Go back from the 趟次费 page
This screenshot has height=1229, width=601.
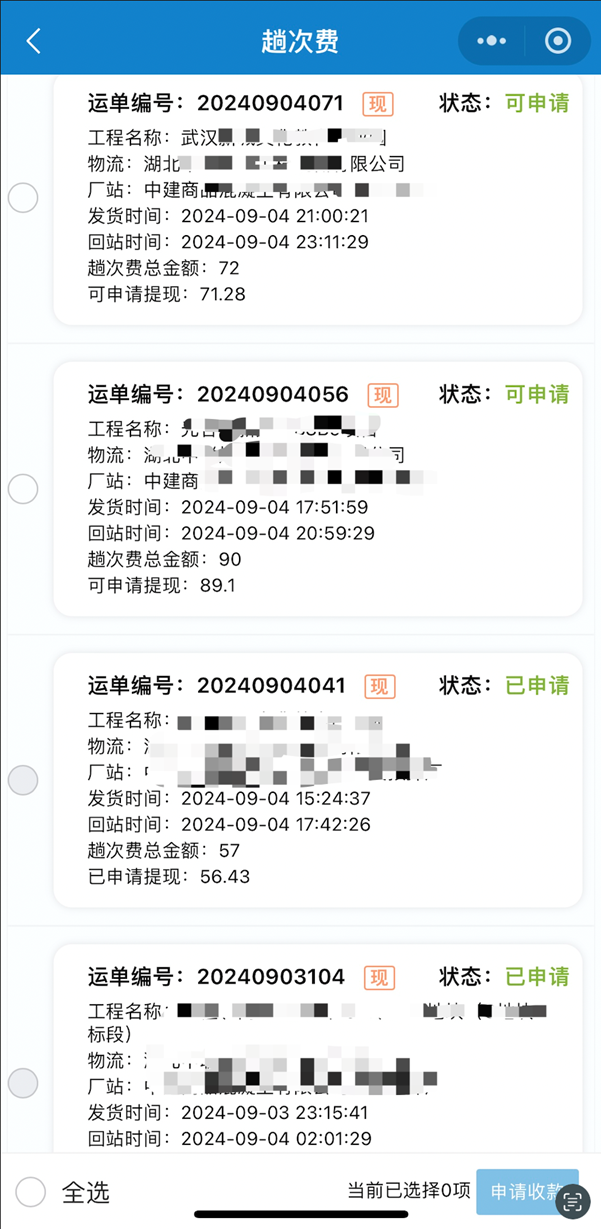[x=34, y=41]
